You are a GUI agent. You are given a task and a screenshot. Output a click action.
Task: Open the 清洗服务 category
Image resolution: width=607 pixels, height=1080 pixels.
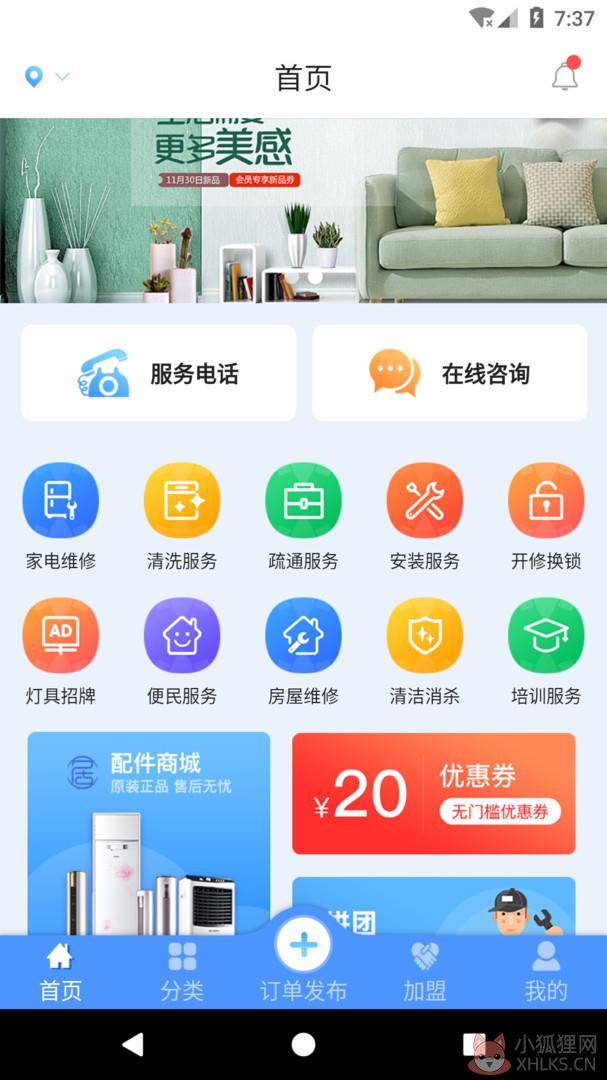coord(182,517)
